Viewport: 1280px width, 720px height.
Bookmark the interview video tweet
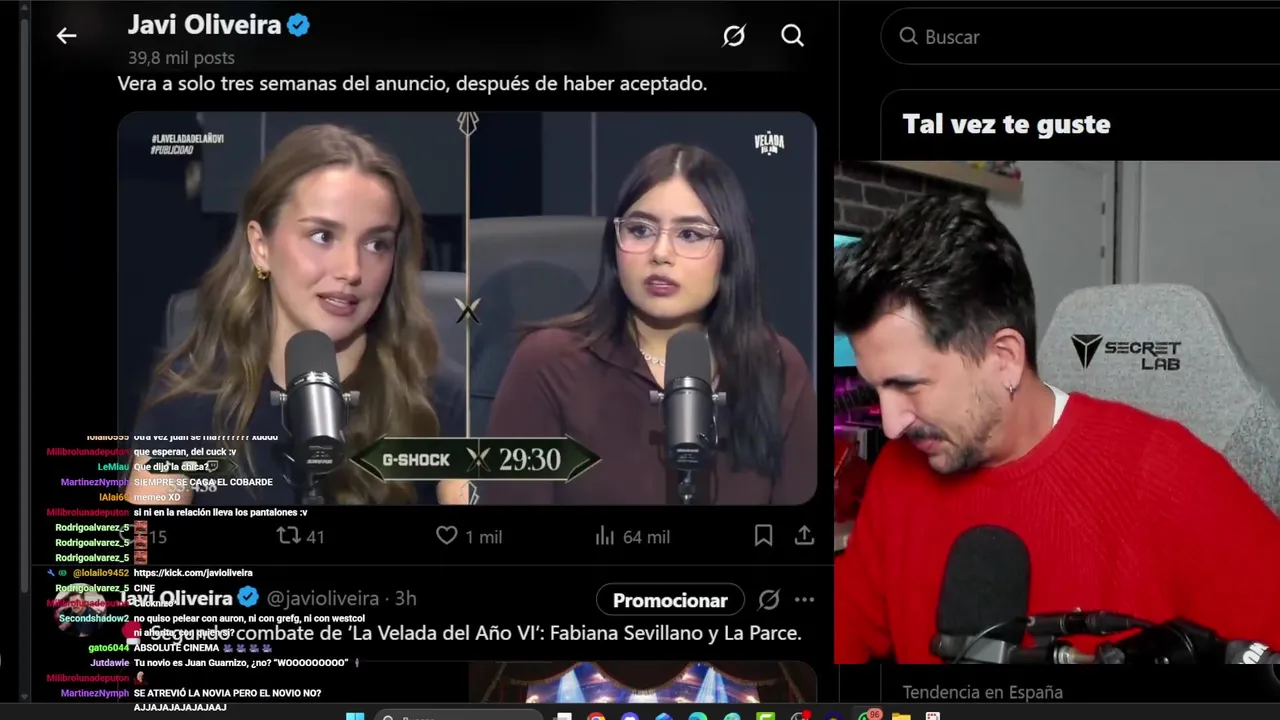(763, 536)
